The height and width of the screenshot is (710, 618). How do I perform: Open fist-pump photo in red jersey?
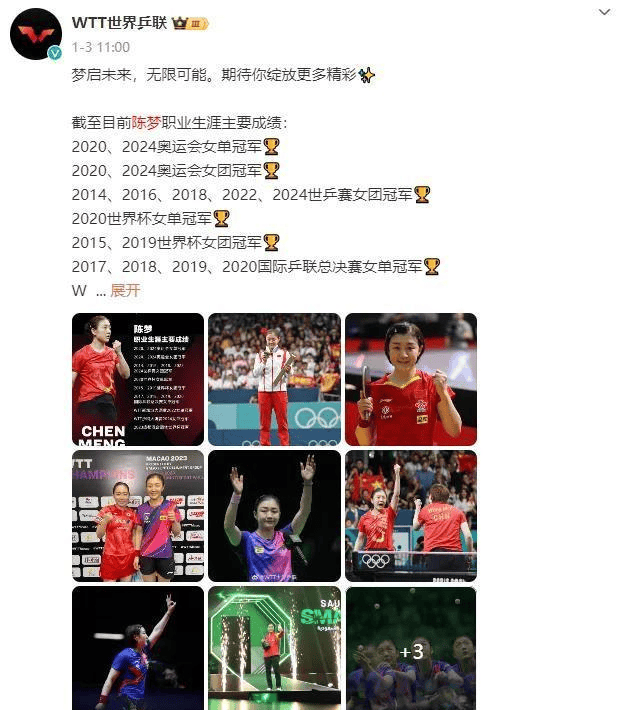pos(410,379)
